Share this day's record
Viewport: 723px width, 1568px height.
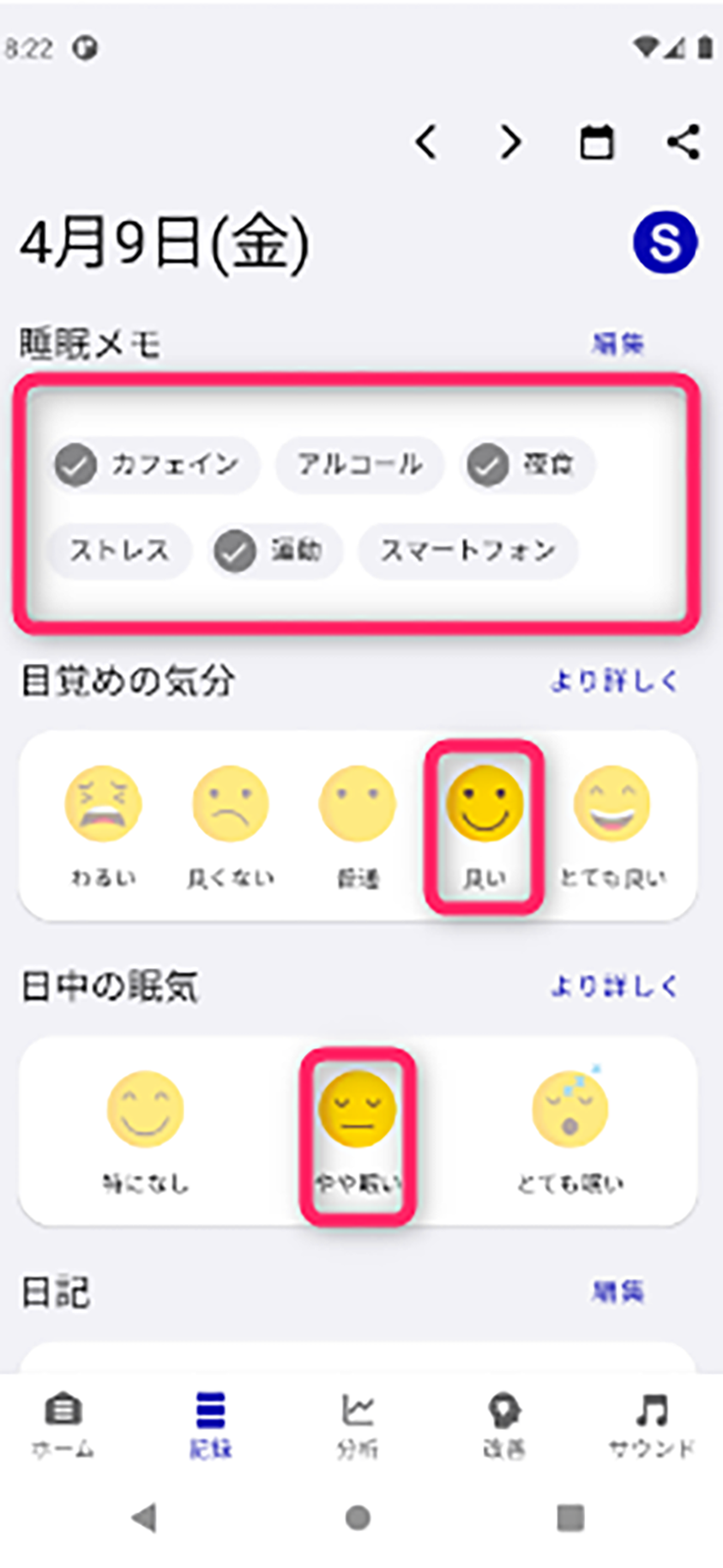(684, 142)
